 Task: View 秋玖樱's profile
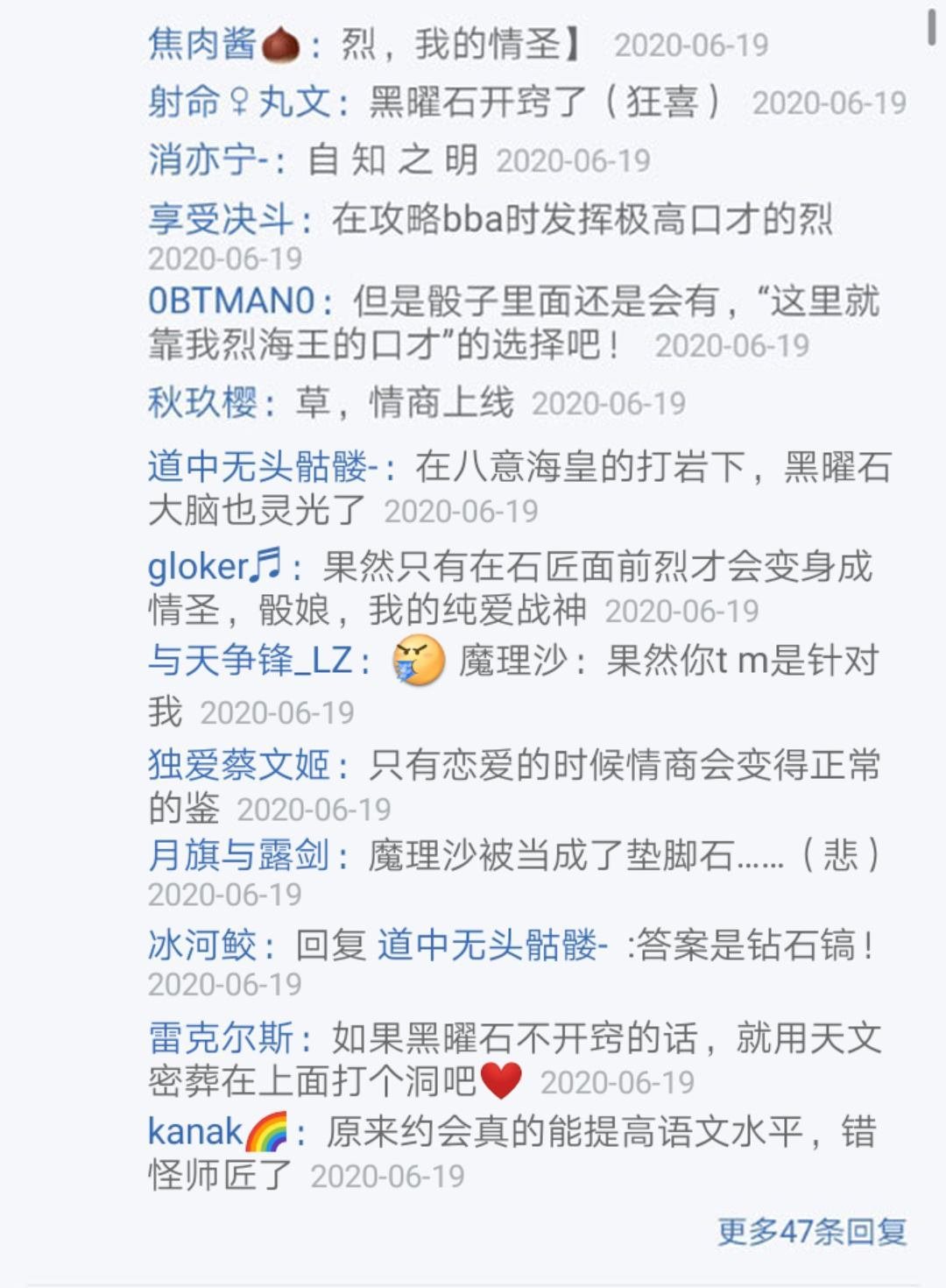[202, 403]
